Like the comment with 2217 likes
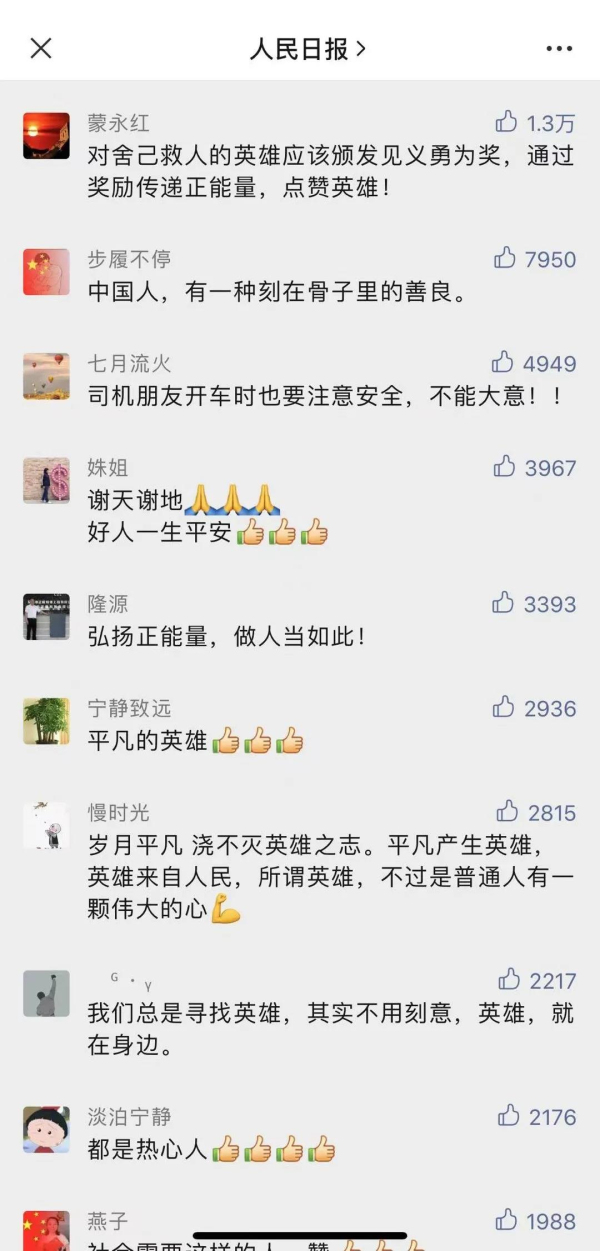The width and height of the screenshot is (600, 1251). [510, 980]
